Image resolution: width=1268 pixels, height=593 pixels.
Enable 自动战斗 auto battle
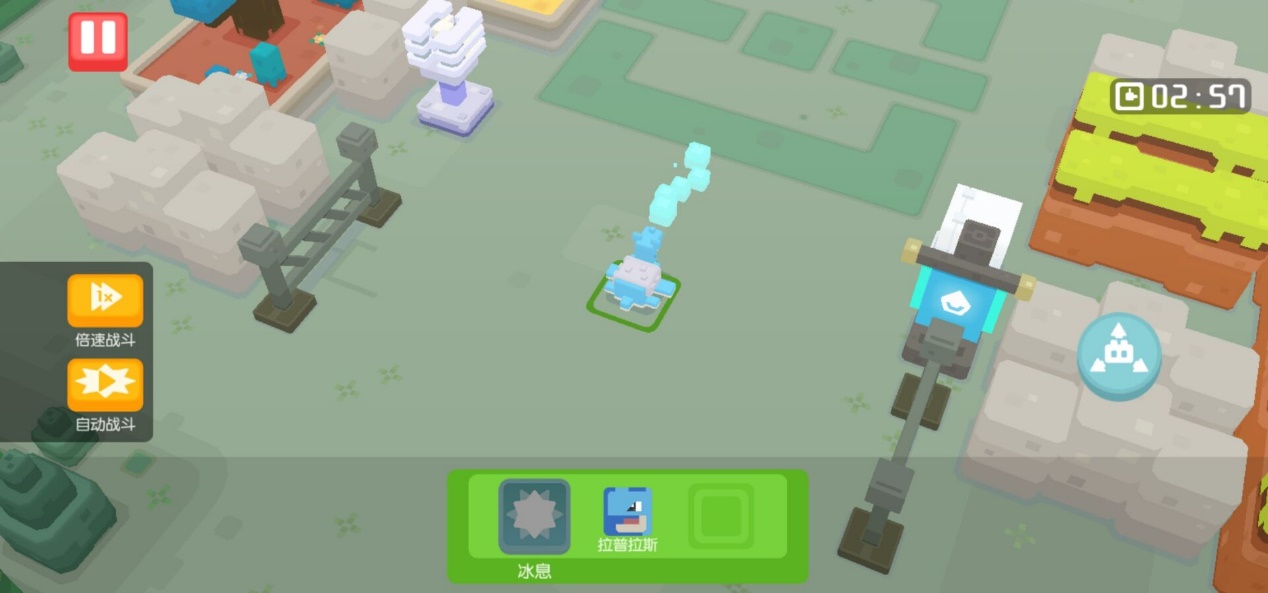click(x=105, y=385)
